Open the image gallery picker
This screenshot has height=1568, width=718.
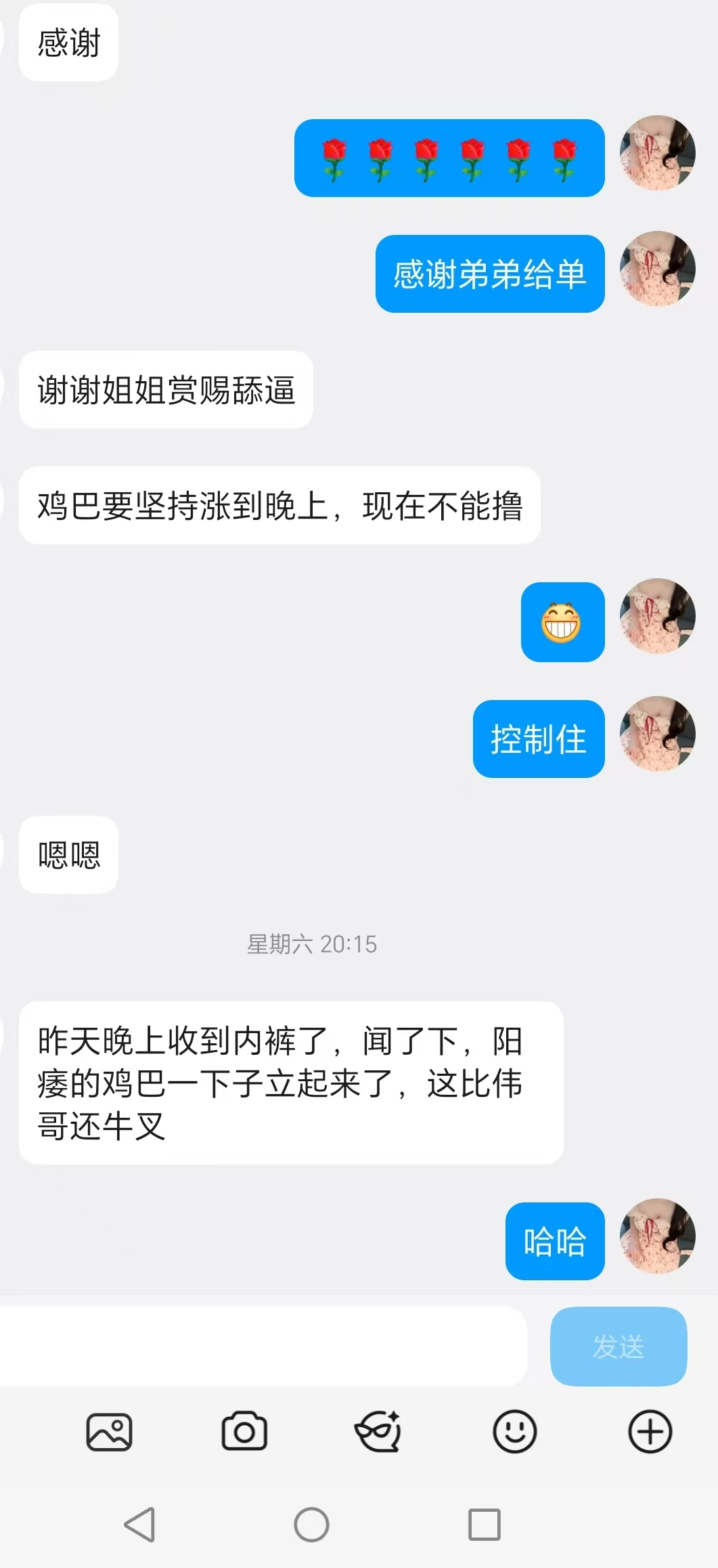coord(109,1431)
